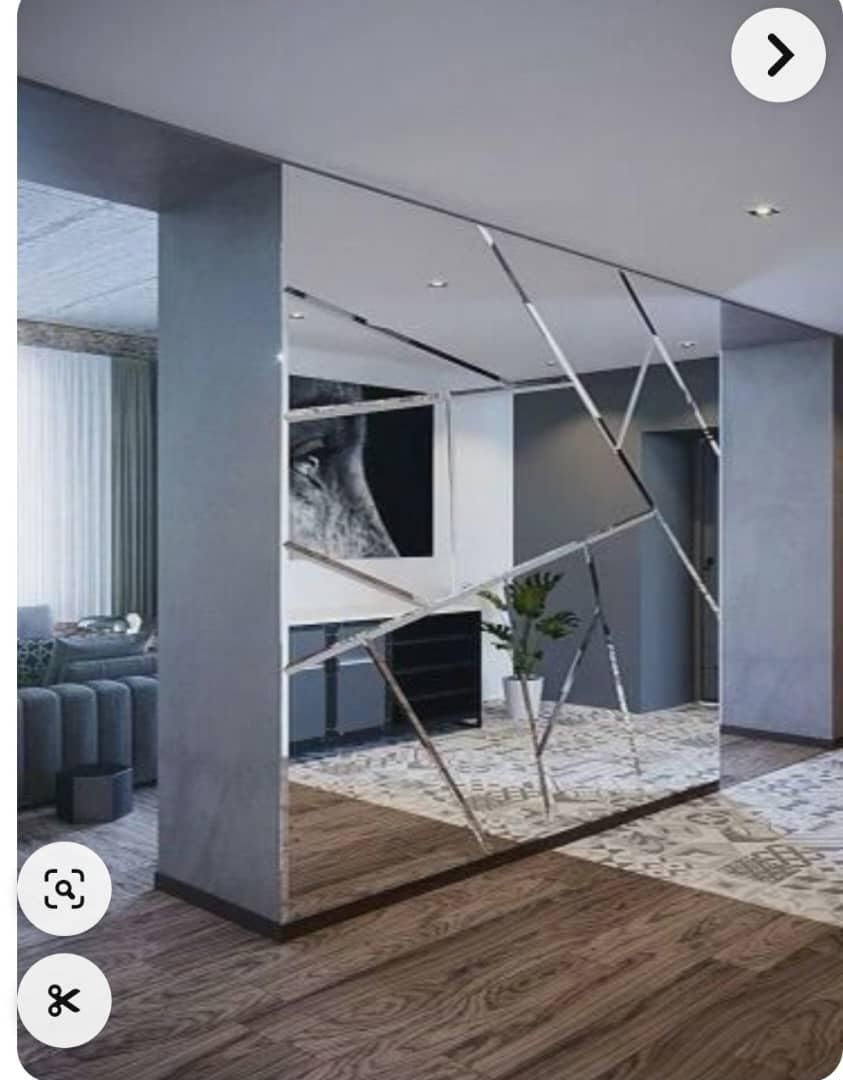Open visual search lens for this image
The height and width of the screenshot is (1080, 843).
click(64, 888)
